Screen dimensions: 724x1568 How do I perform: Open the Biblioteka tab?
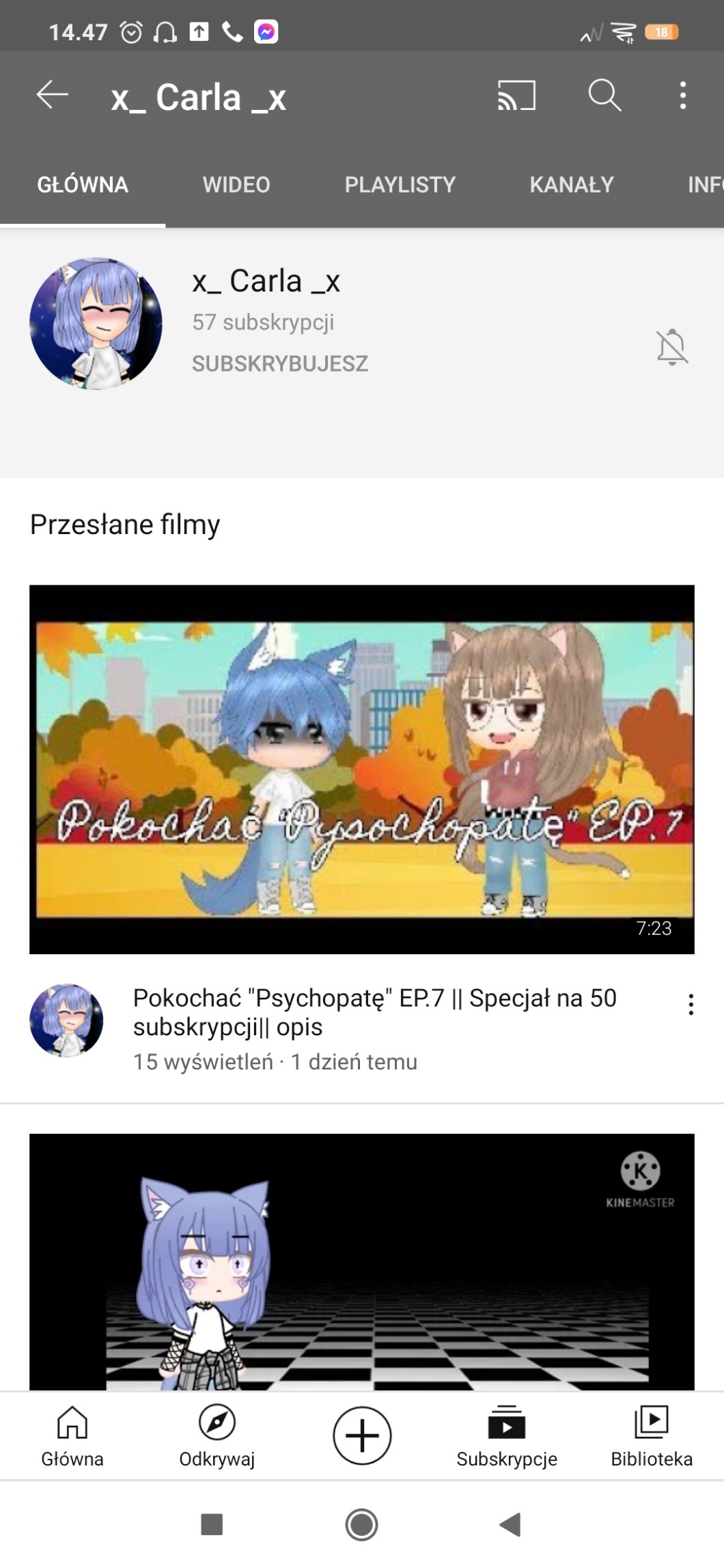(x=652, y=1437)
